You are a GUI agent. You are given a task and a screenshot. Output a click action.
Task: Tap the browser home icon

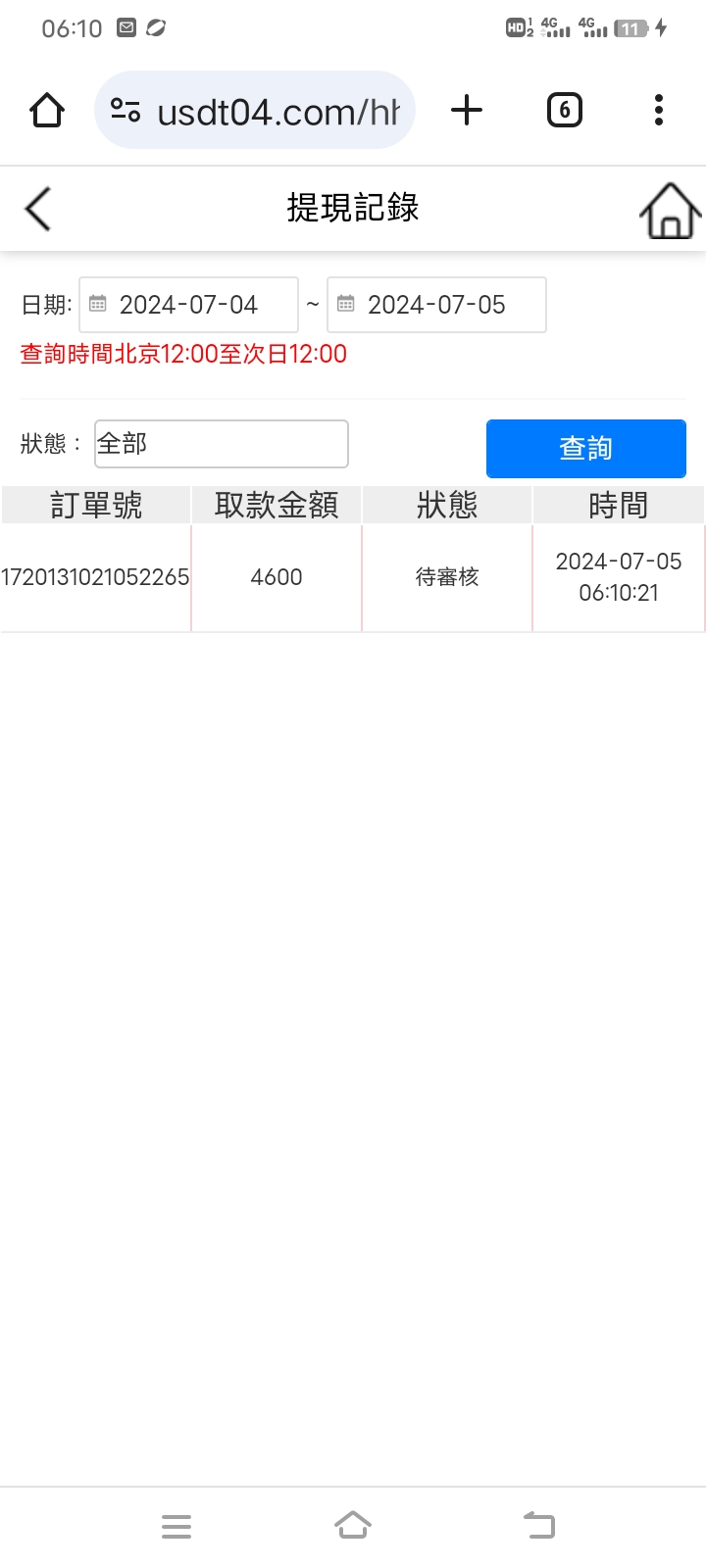pyautogui.click(x=46, y=110)
